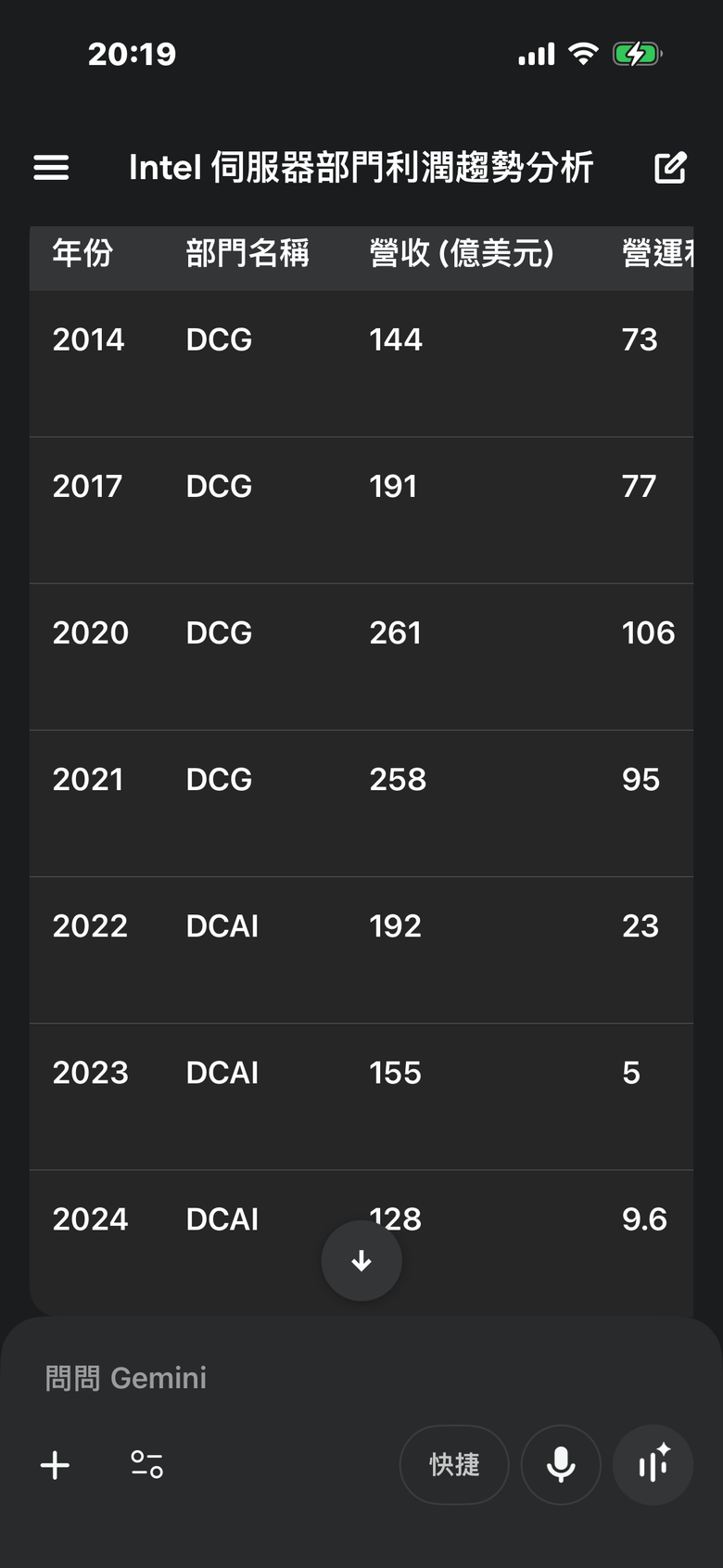Open the tools settings sliders icon
This screenshot has height=1568, width=723.
(x=146, y=1465)
